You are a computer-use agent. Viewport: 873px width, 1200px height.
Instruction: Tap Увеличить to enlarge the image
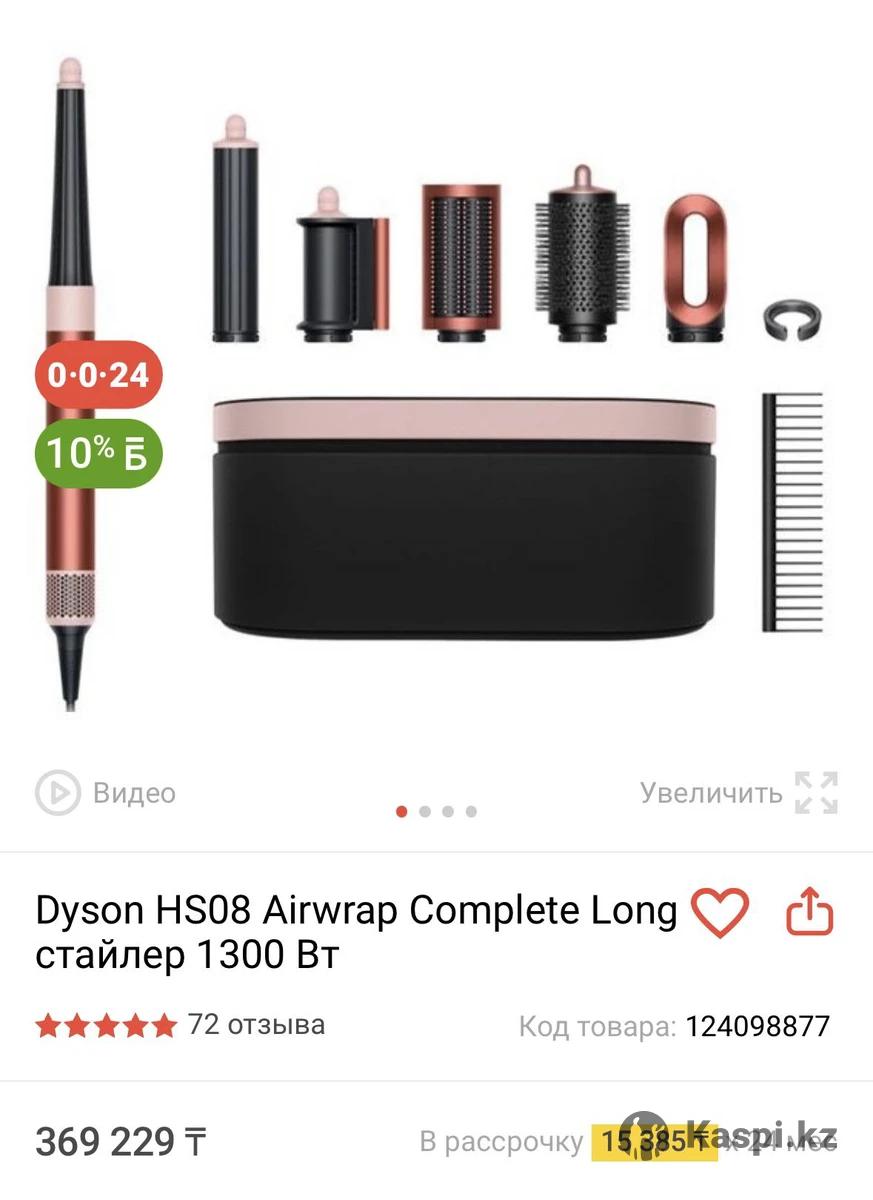(738, 793)
